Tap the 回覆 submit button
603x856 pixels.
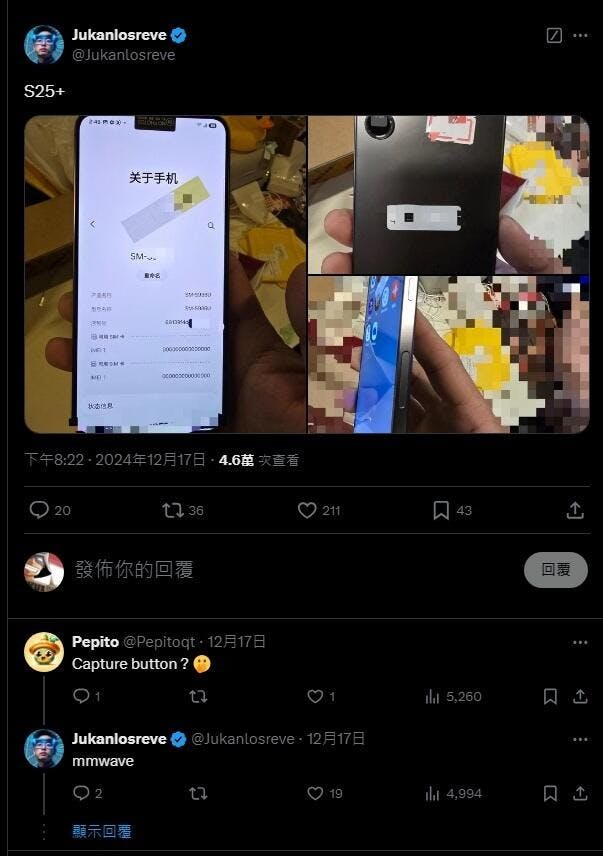click(555, 569)
